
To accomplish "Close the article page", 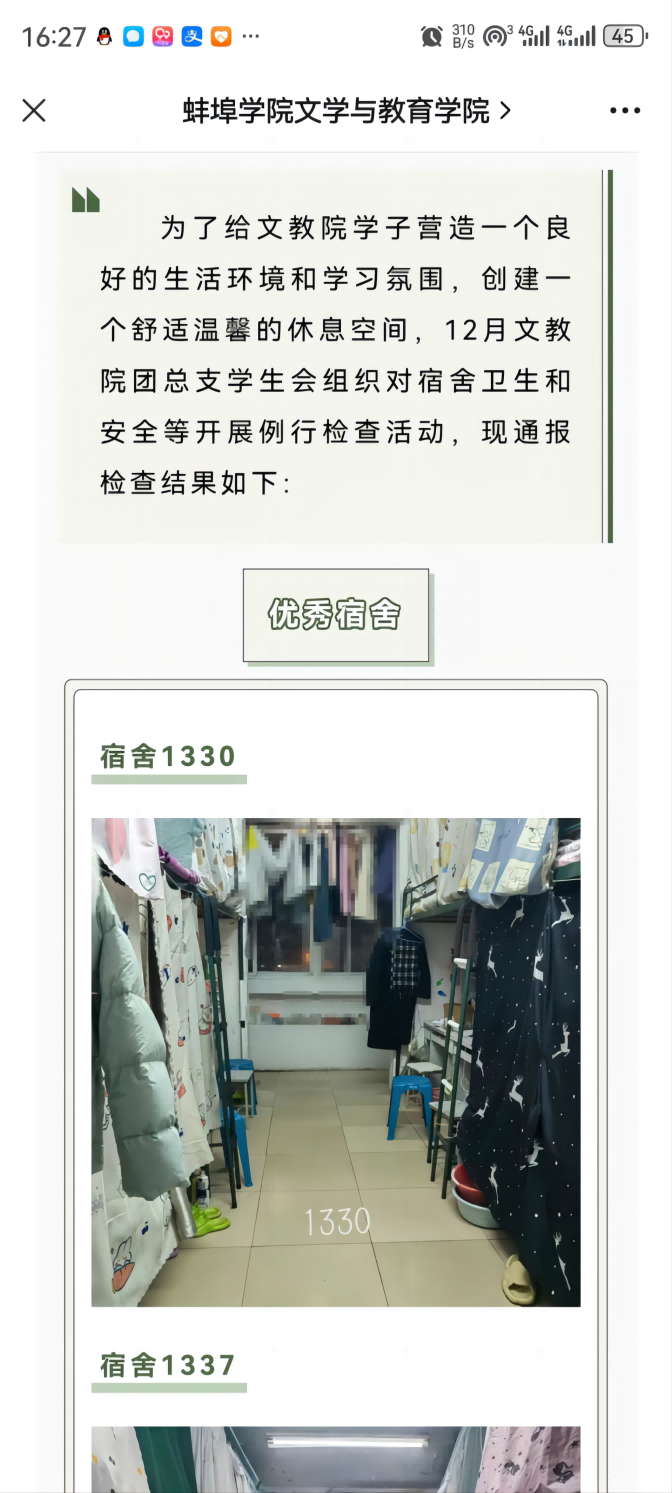I will click(34, 110).
